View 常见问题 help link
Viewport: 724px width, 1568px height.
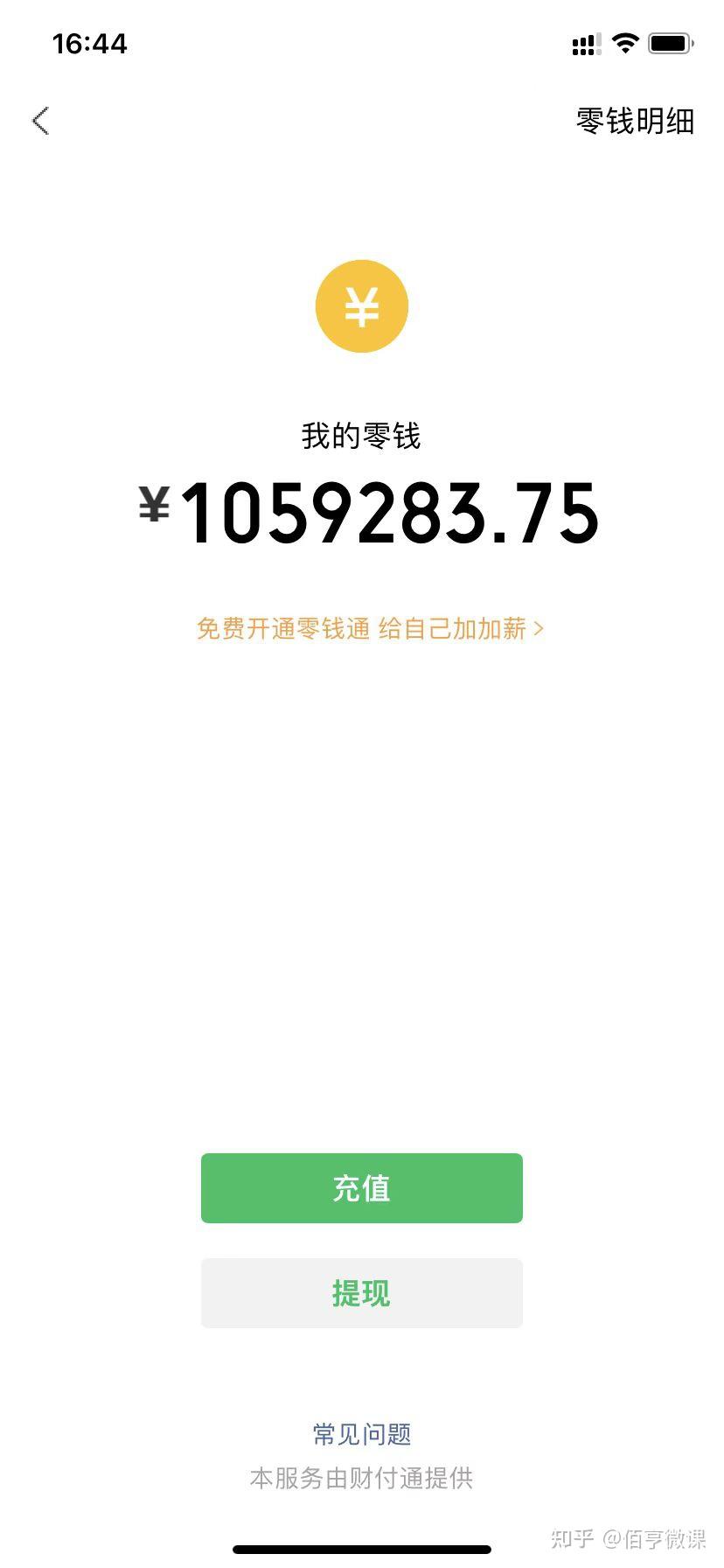pos(361,1434)
